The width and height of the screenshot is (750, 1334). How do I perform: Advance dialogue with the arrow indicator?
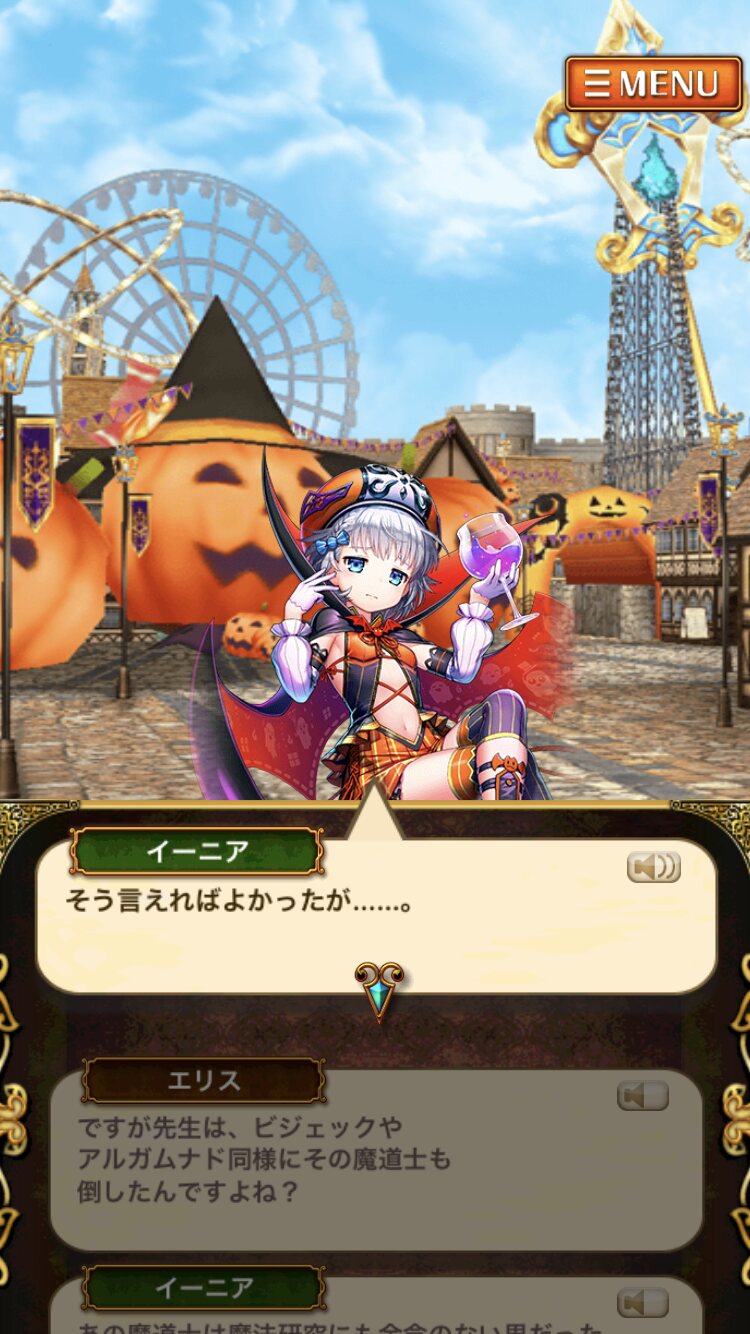380,989
